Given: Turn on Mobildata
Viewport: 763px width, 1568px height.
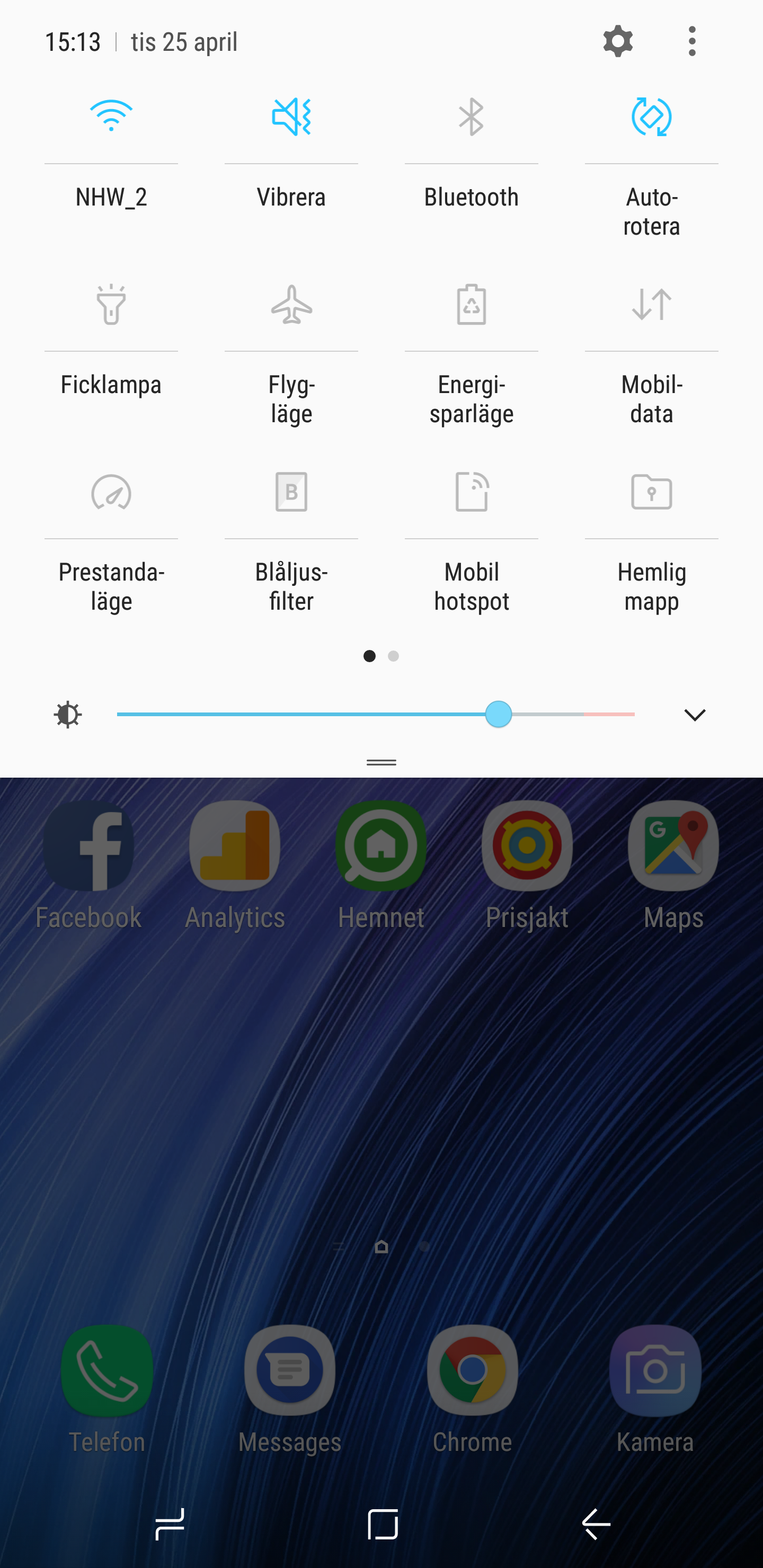Looking at the screenshot, I should pos(651,304).
